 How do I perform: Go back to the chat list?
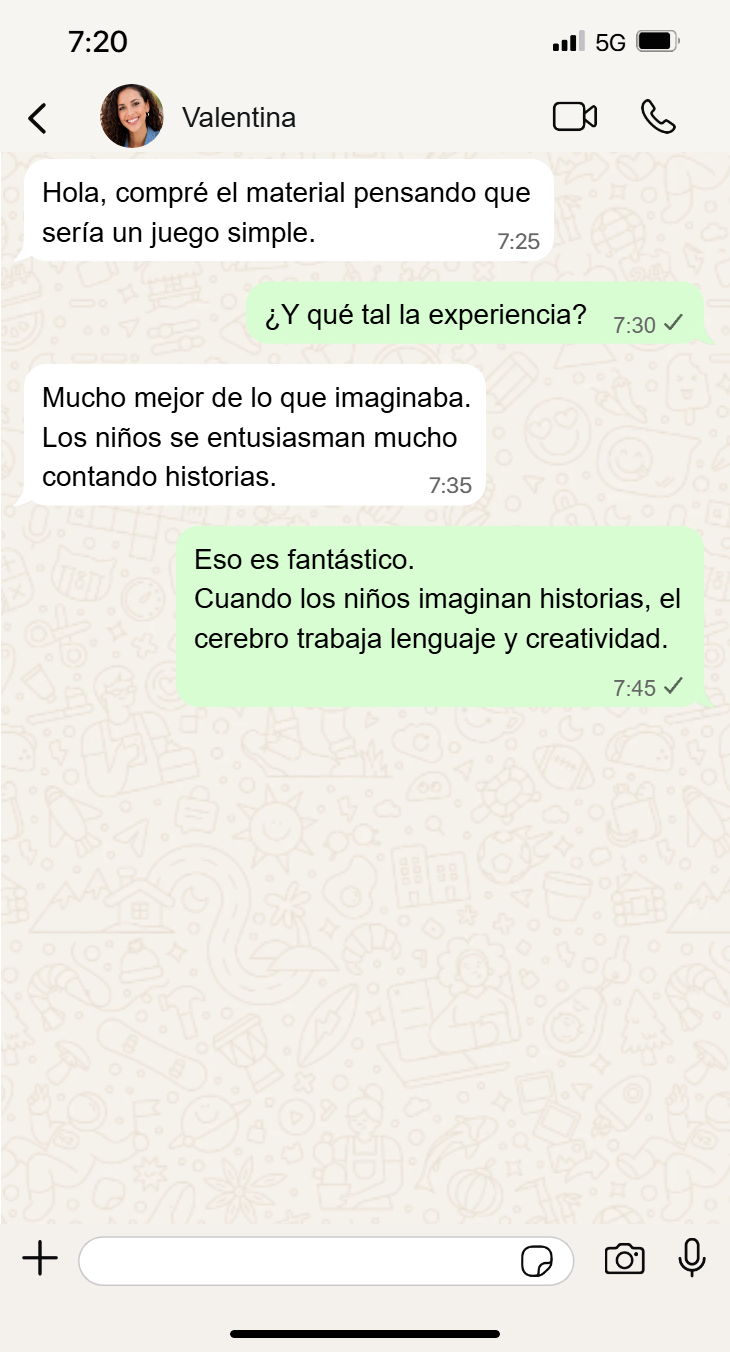tap(37, 118)
